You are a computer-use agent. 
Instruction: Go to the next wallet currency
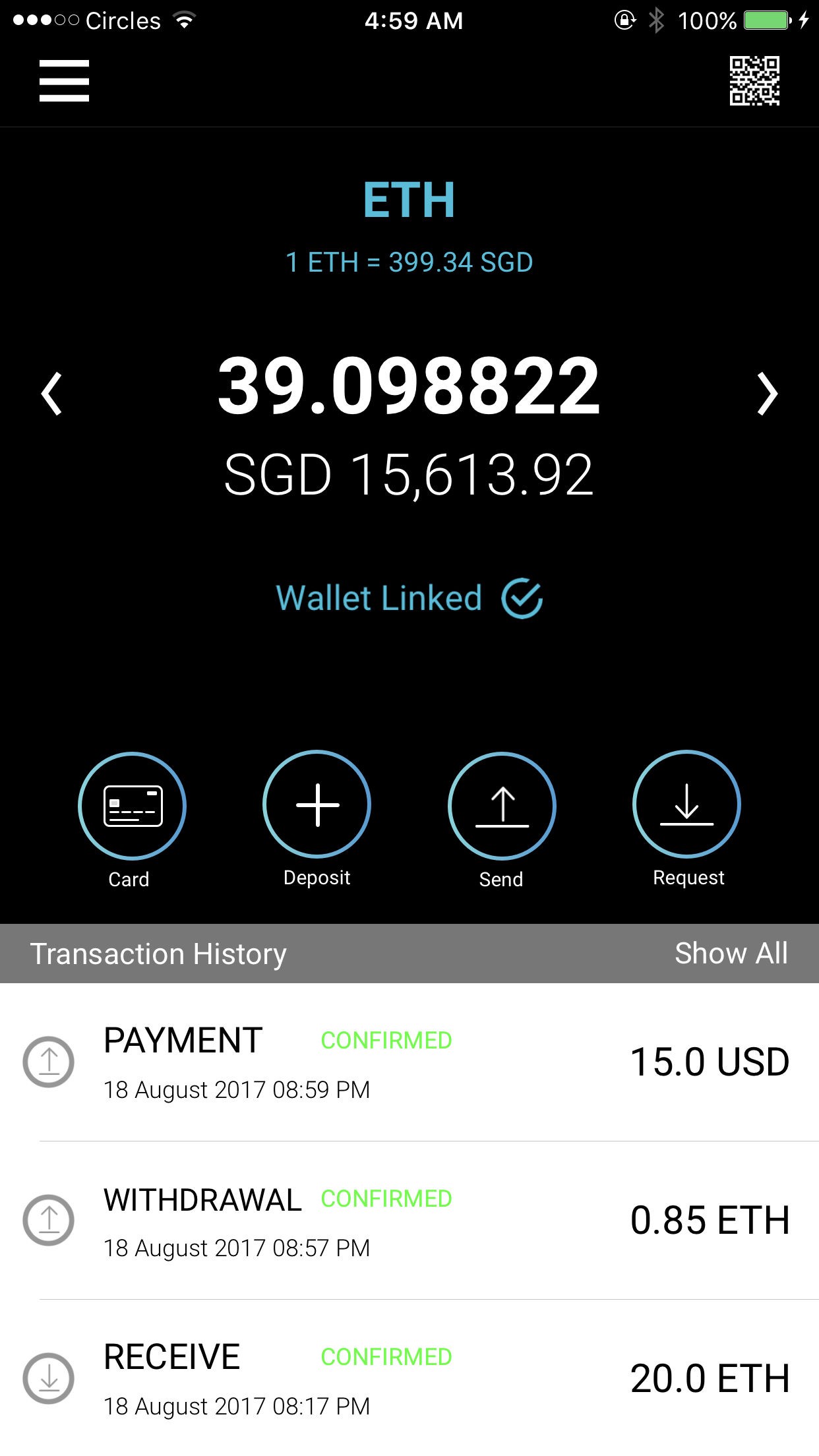coord(767,394)
